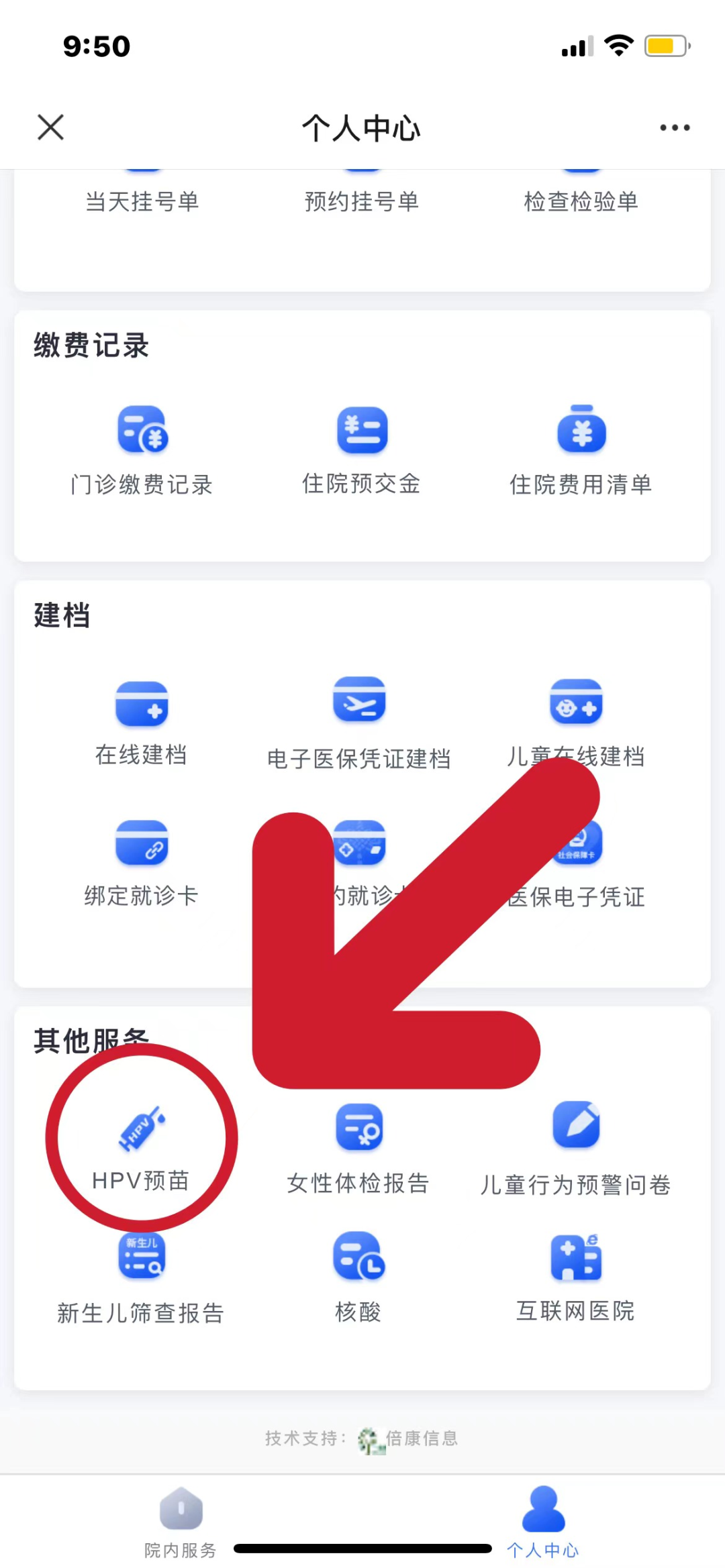The width and height of the screenshot is (725, 1568).
Task: Open 当天挂号单
Action: pos(142,200)
